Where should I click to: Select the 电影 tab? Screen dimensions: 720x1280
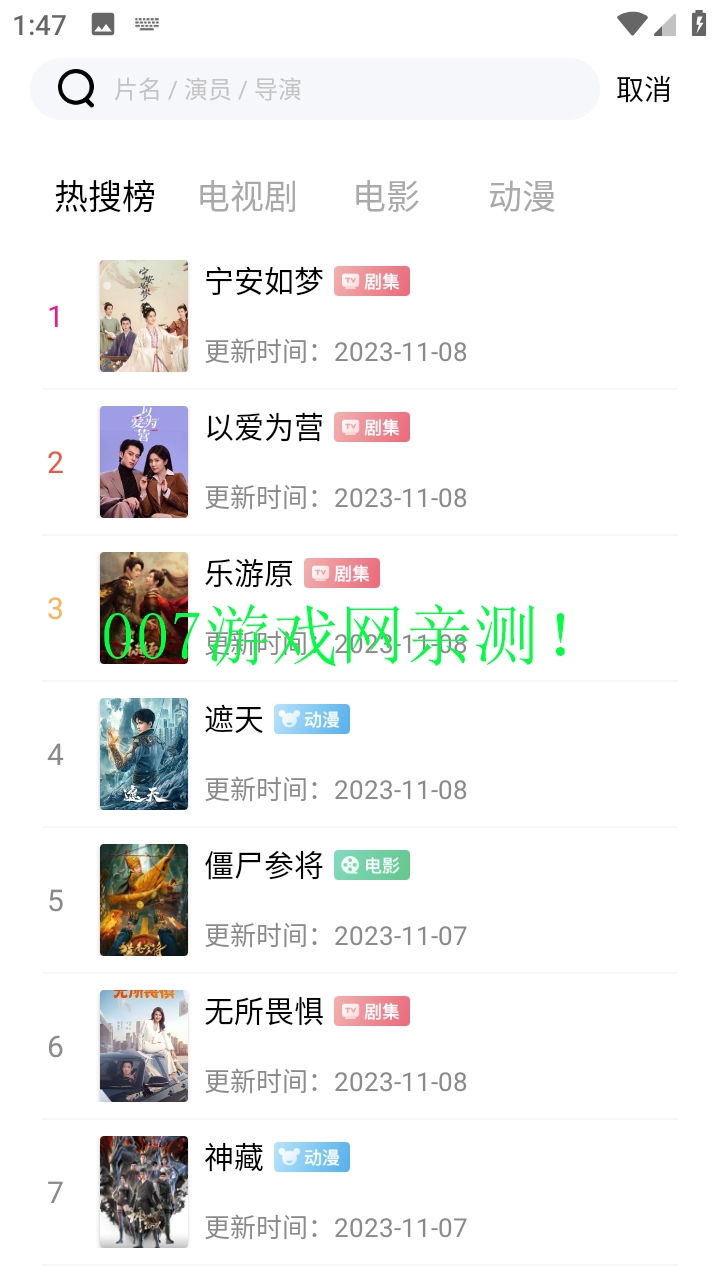(386, 197)
